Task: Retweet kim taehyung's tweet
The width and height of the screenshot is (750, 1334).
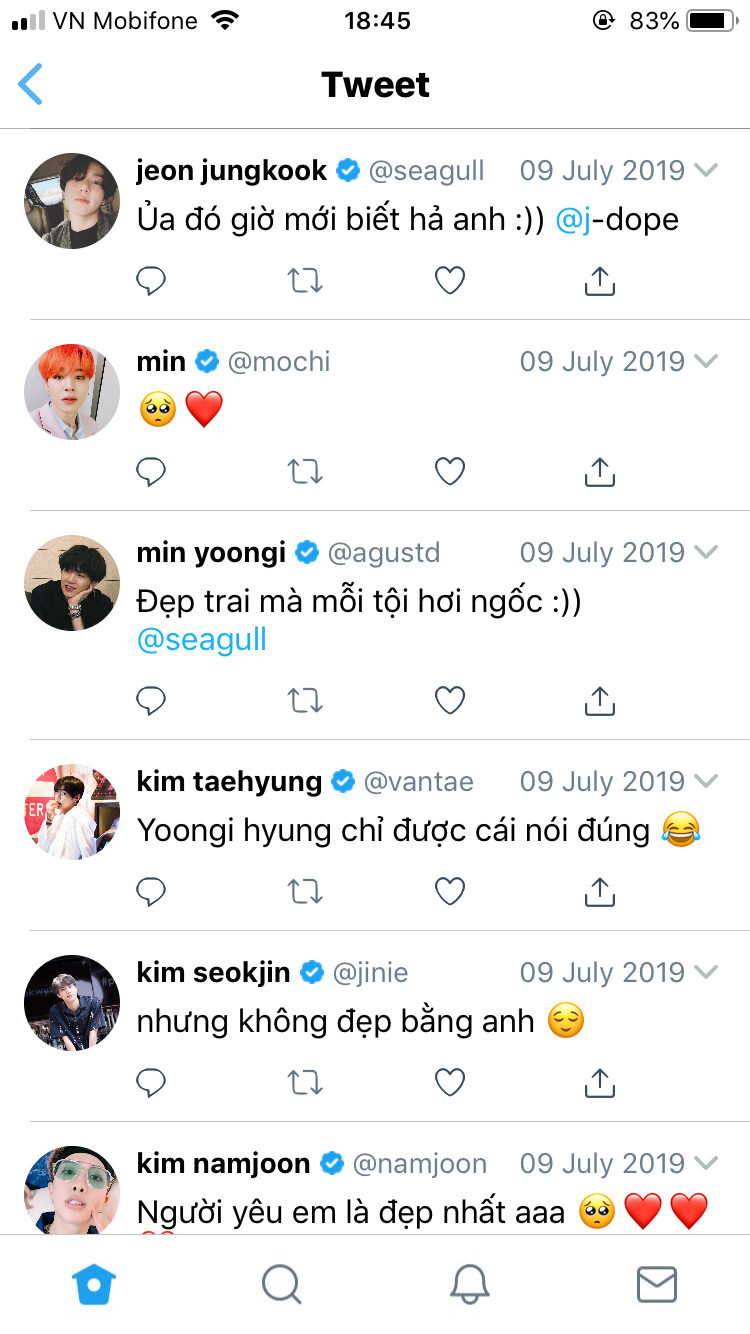Action: (305, 890)
